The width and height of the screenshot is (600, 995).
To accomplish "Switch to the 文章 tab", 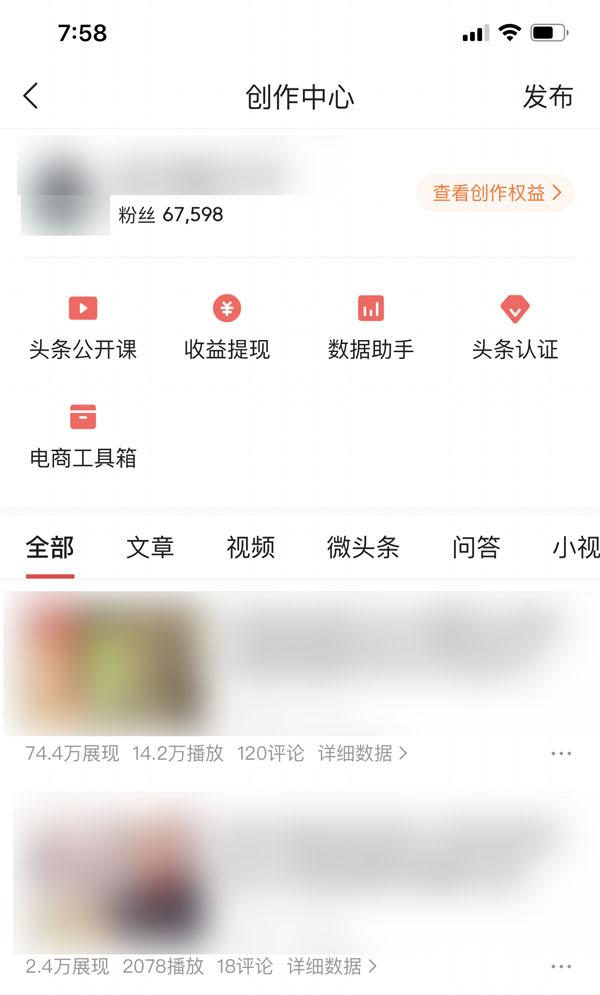I will coord(150,547).
